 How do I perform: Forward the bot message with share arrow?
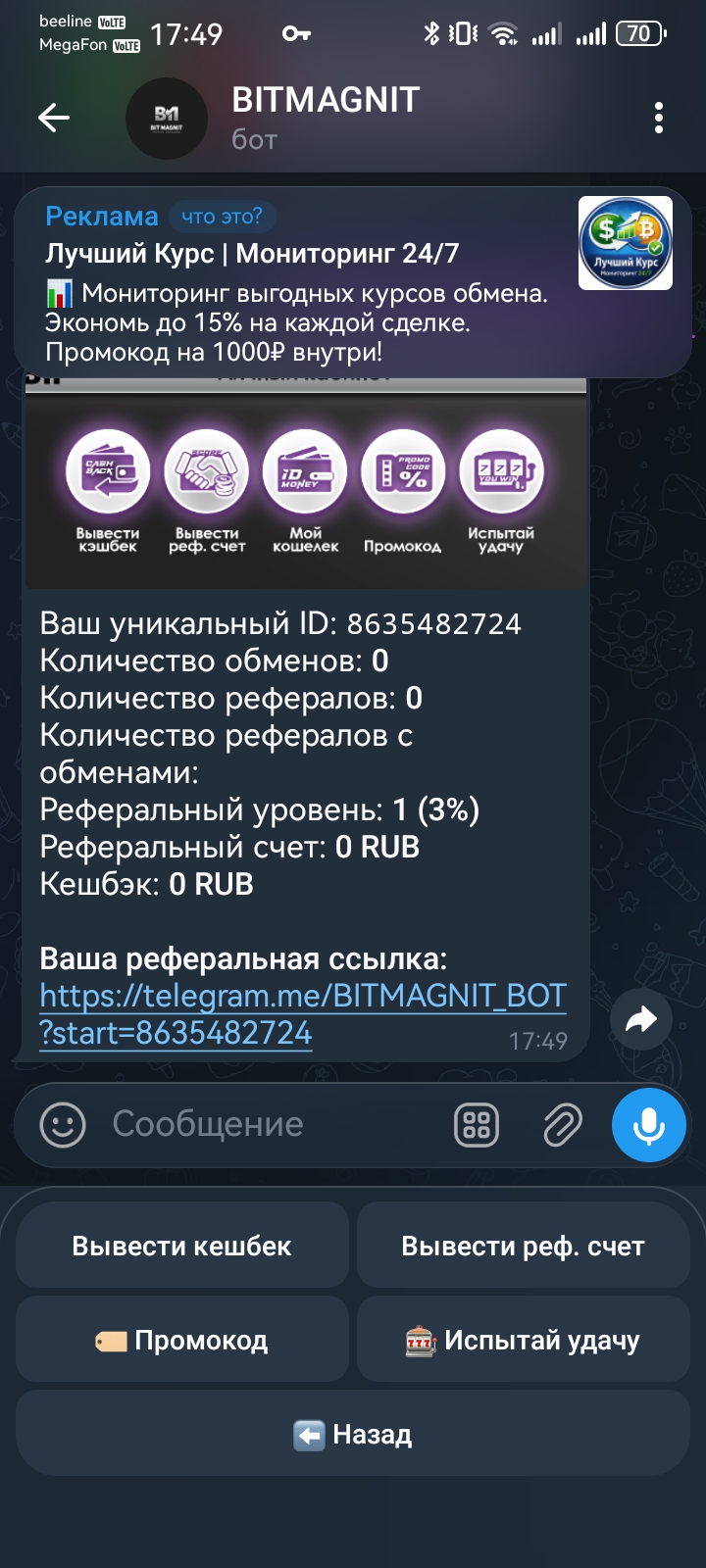(x=640, y=1020)
